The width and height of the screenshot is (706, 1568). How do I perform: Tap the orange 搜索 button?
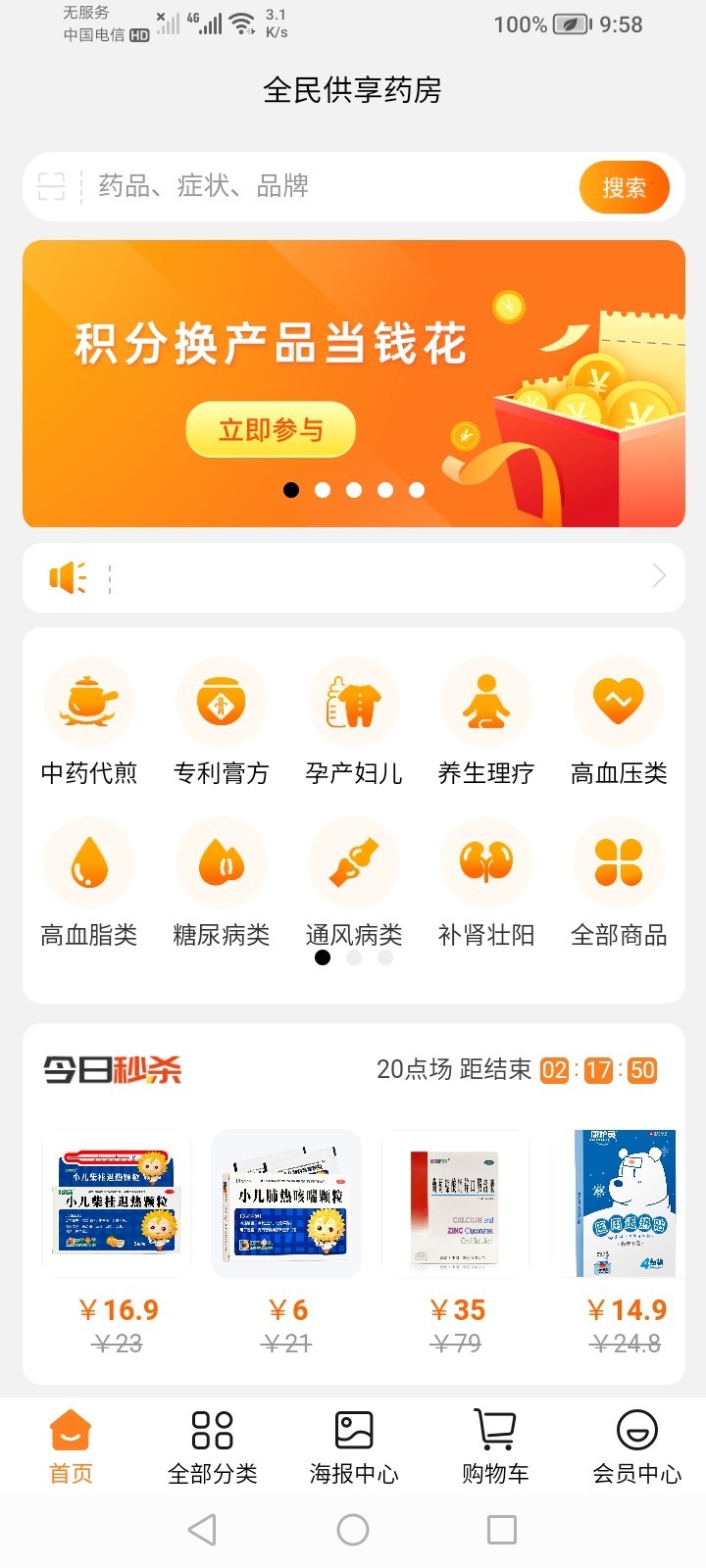click(x=624, y=187)
